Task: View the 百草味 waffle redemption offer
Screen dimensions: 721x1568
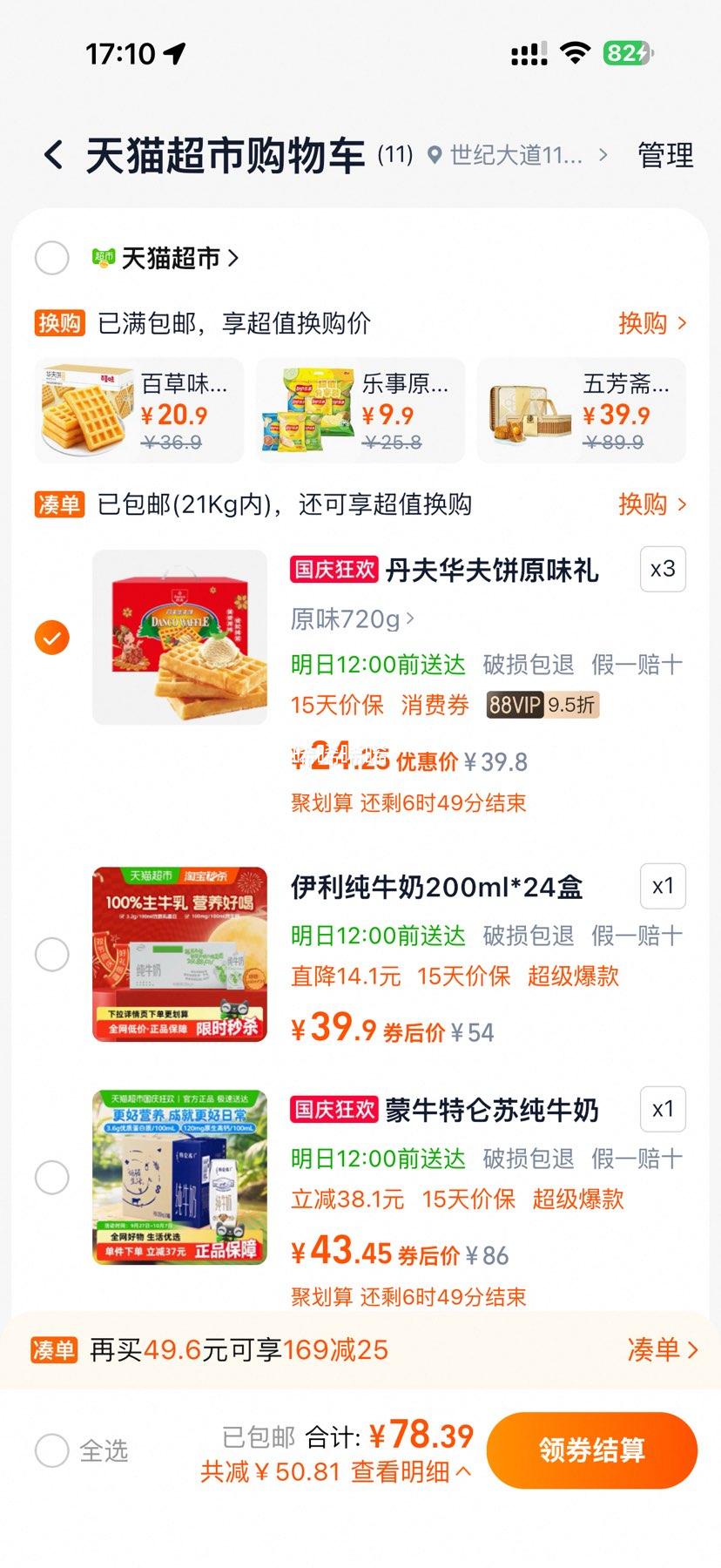Action: click(139, 410)
